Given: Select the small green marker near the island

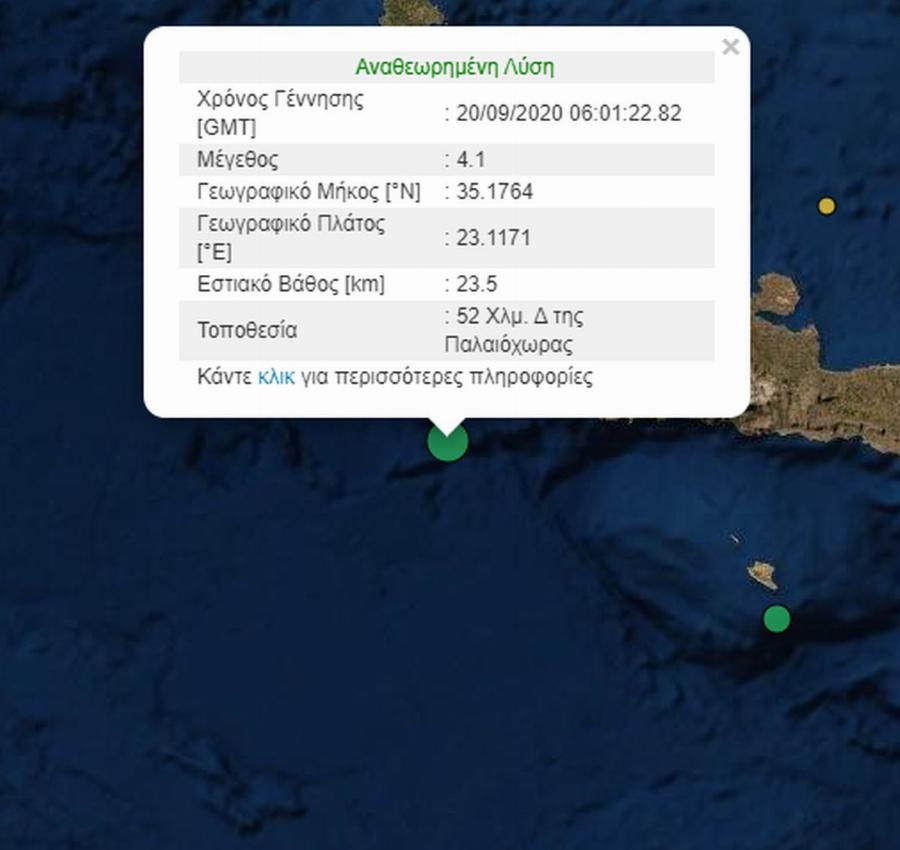Looking at the screenshot, I should coord(776,619).
